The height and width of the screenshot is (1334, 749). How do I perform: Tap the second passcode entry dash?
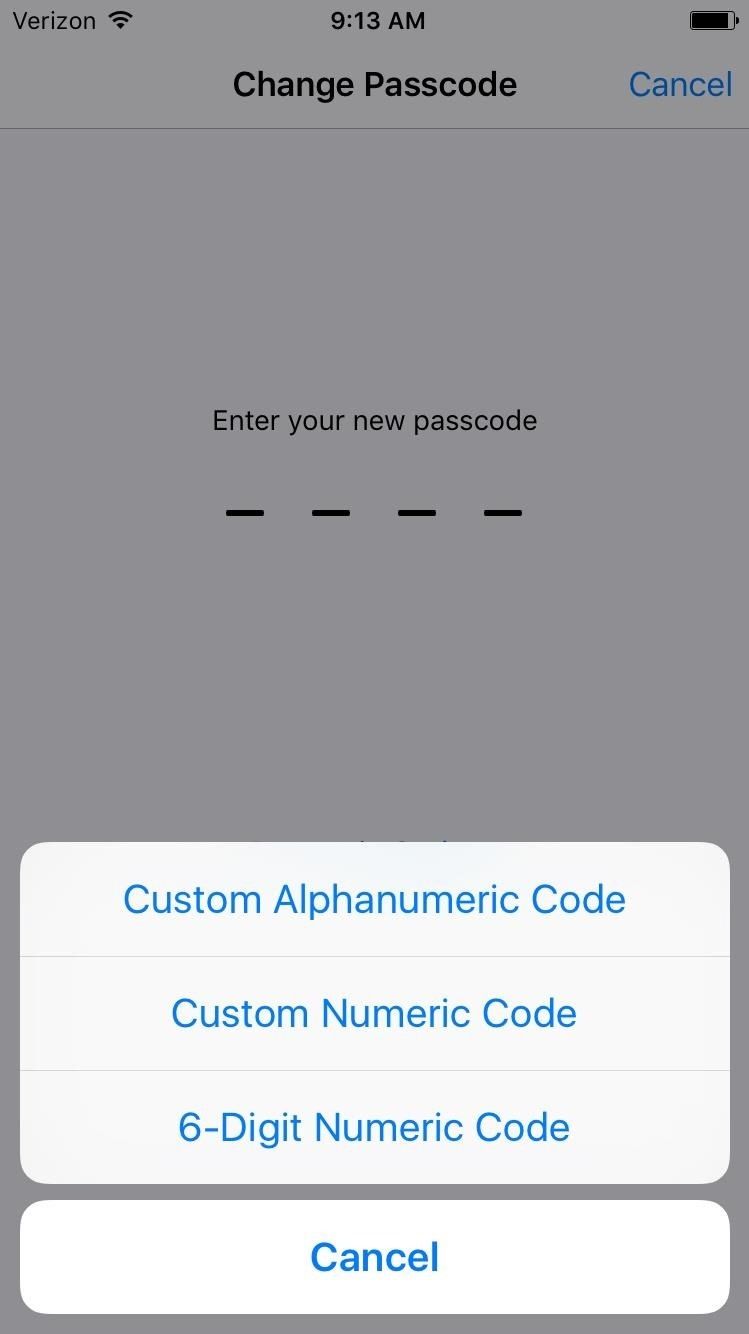pos(330,512)
